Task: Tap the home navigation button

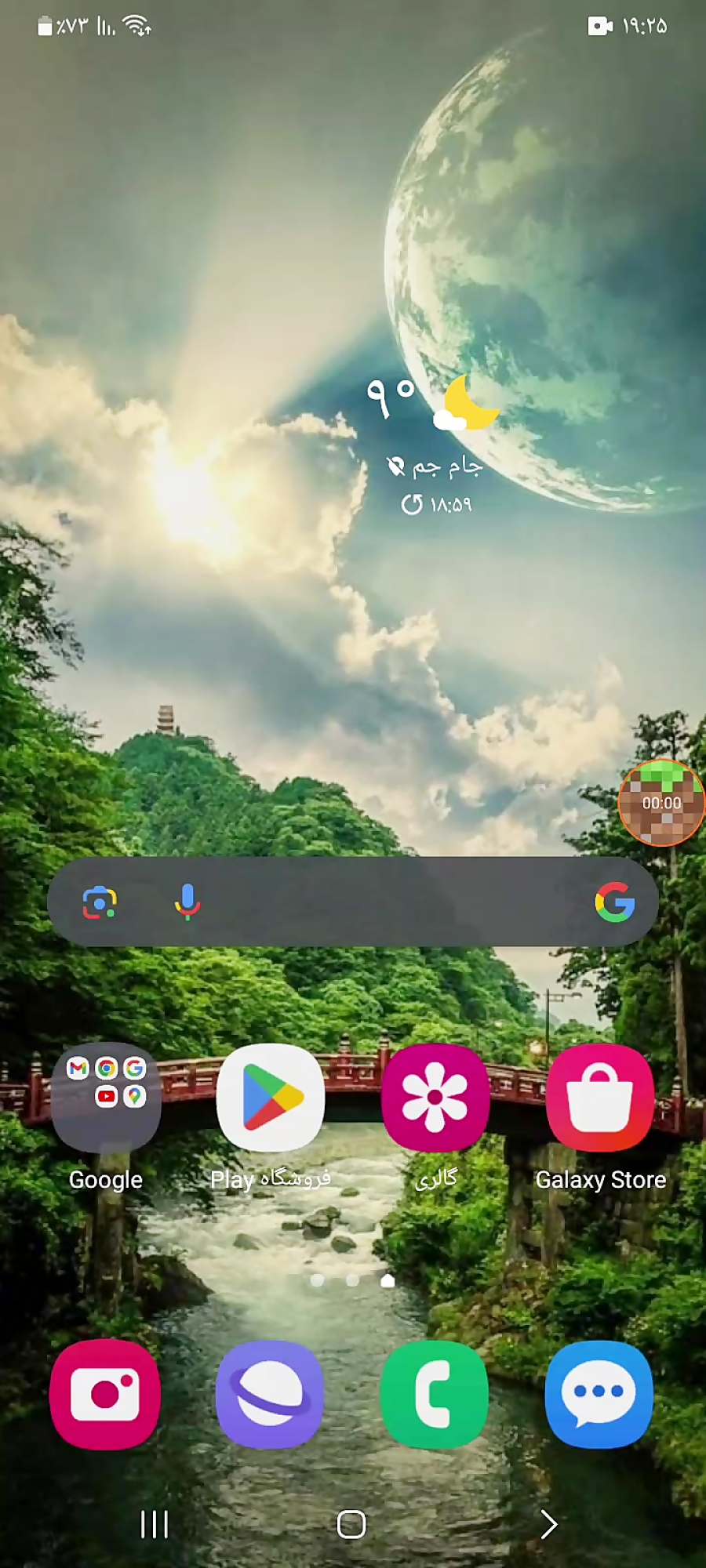Action: coord(351,1524)
